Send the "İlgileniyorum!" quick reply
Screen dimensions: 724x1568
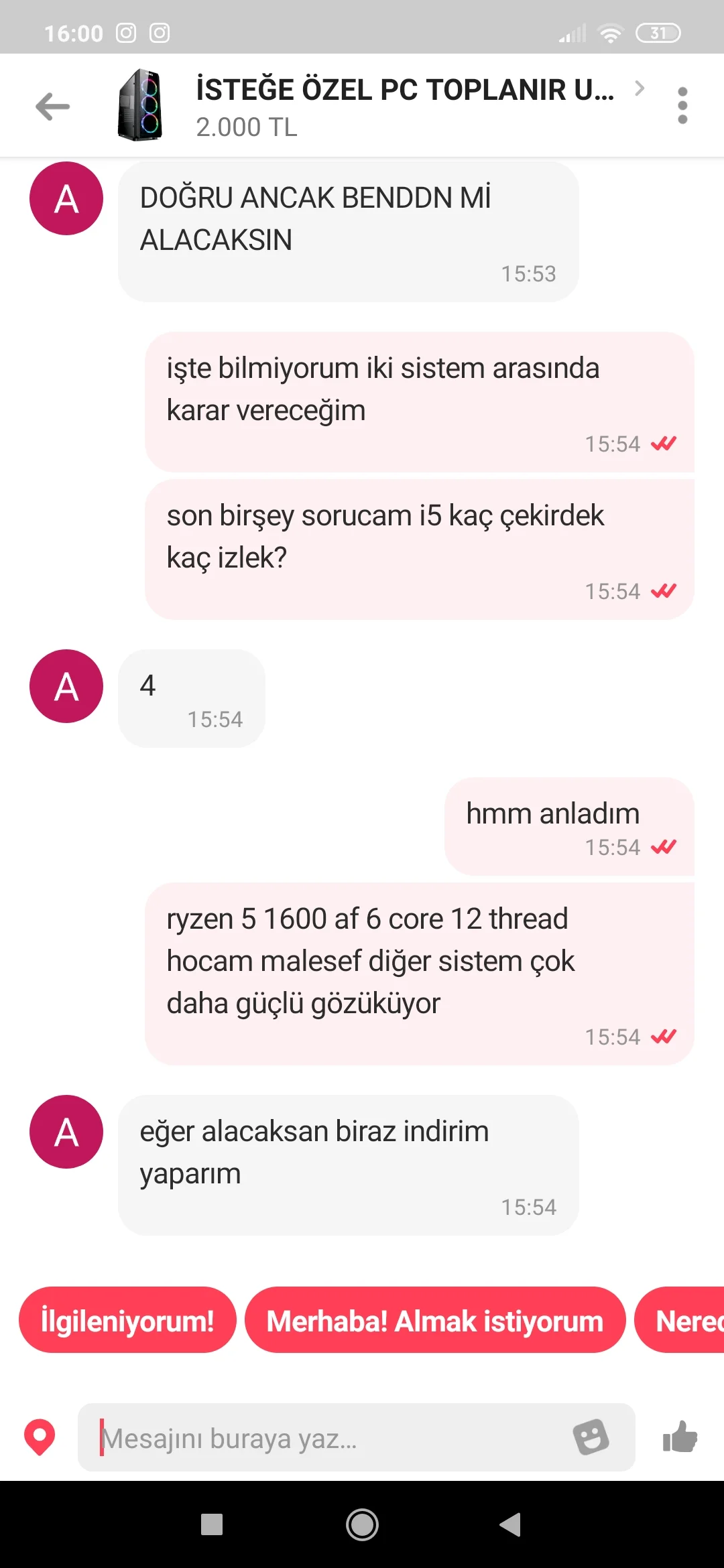(127, 1321)
